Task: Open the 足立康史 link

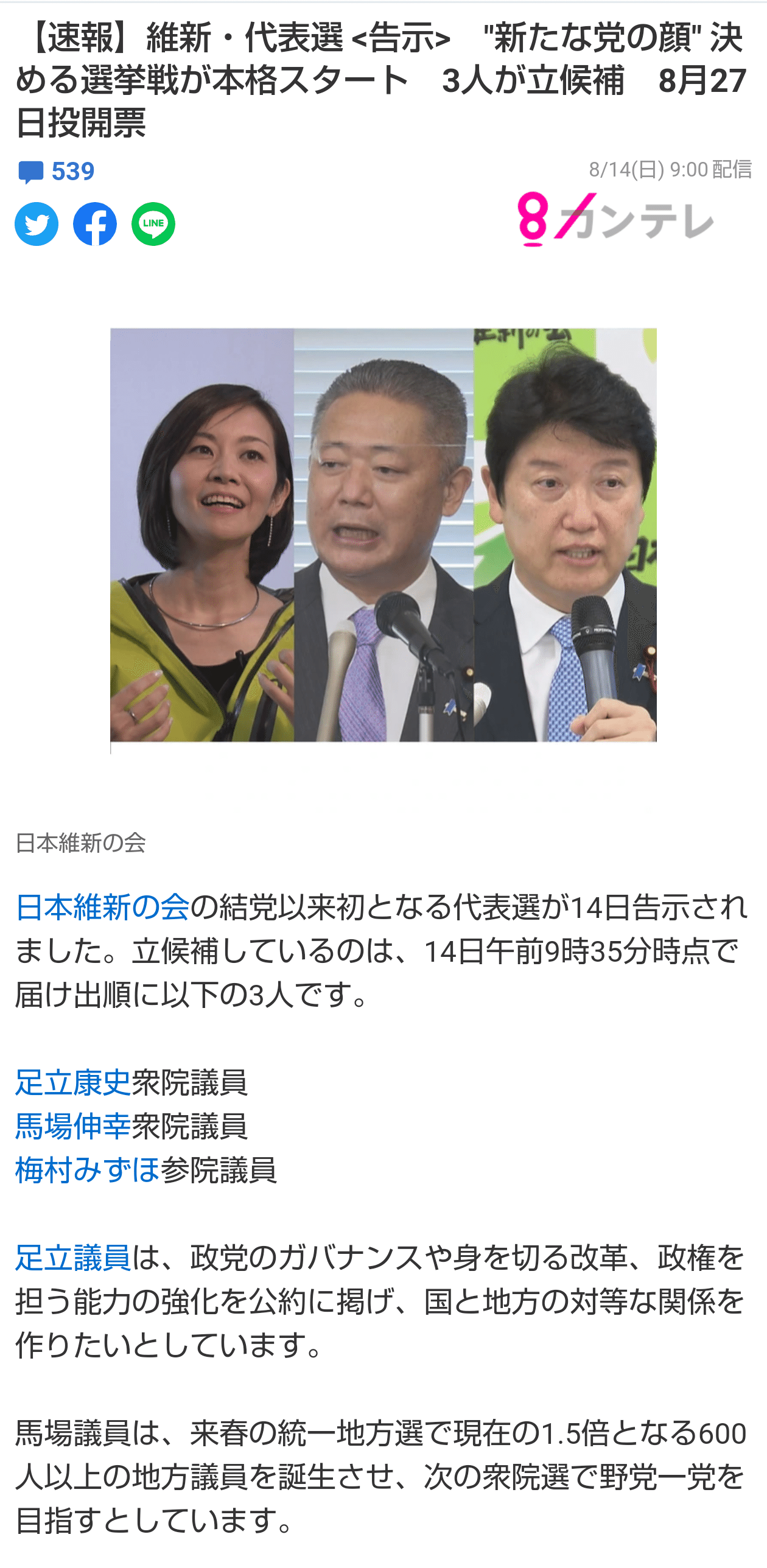Action: pyautogui.click(x=73, y=1083)
